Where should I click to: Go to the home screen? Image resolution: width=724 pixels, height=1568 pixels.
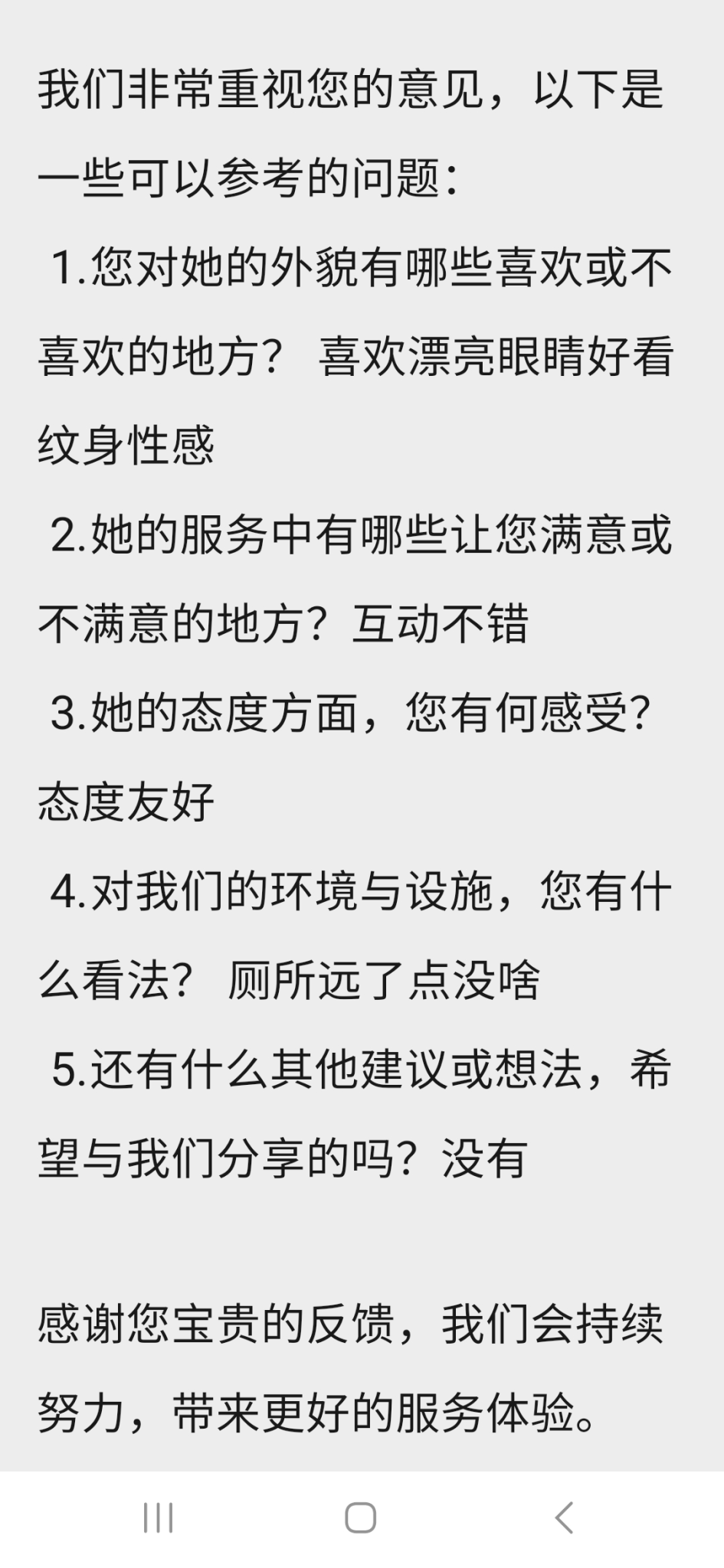pyautogui.click(x=360, y=1517)
